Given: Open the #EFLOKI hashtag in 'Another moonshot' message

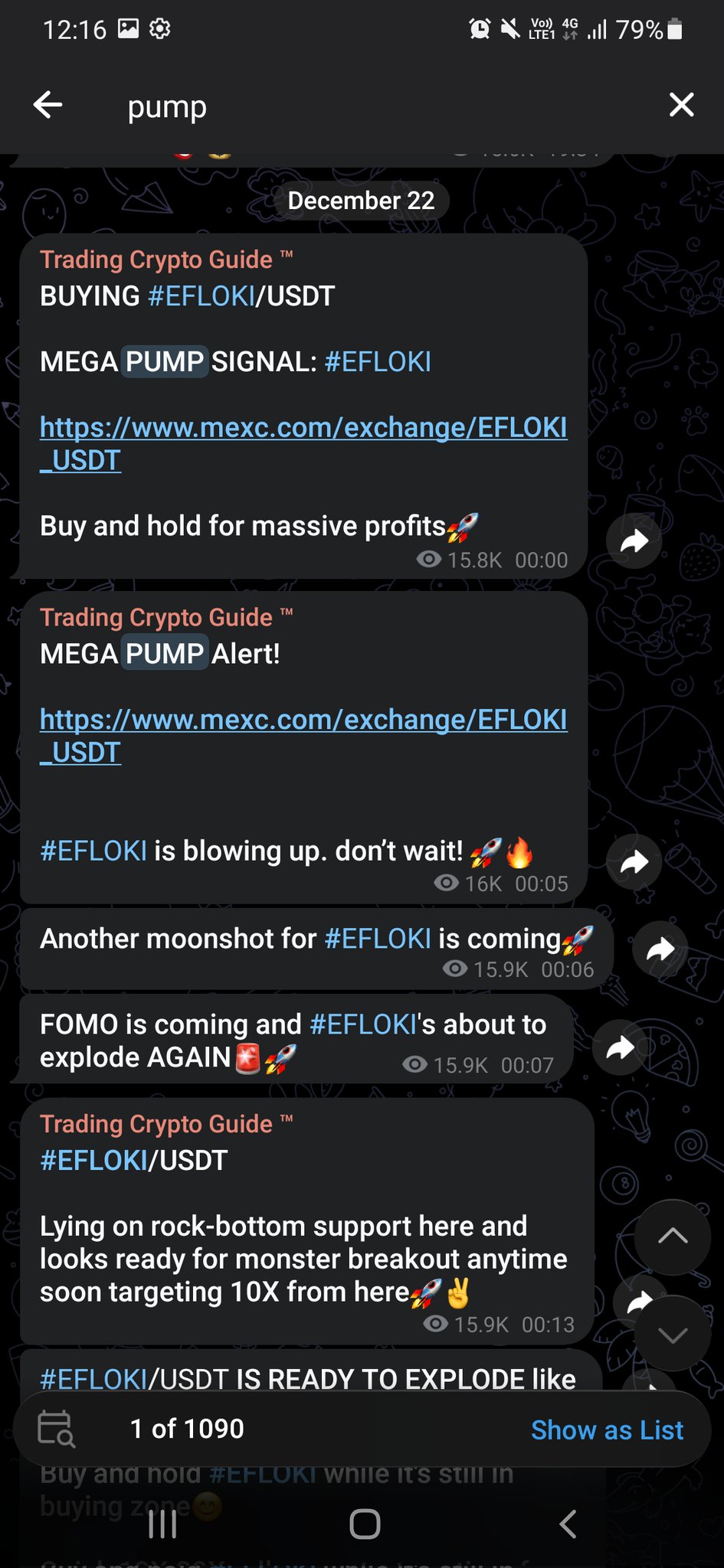Looking at the screenshot, I should pos(378,939).
